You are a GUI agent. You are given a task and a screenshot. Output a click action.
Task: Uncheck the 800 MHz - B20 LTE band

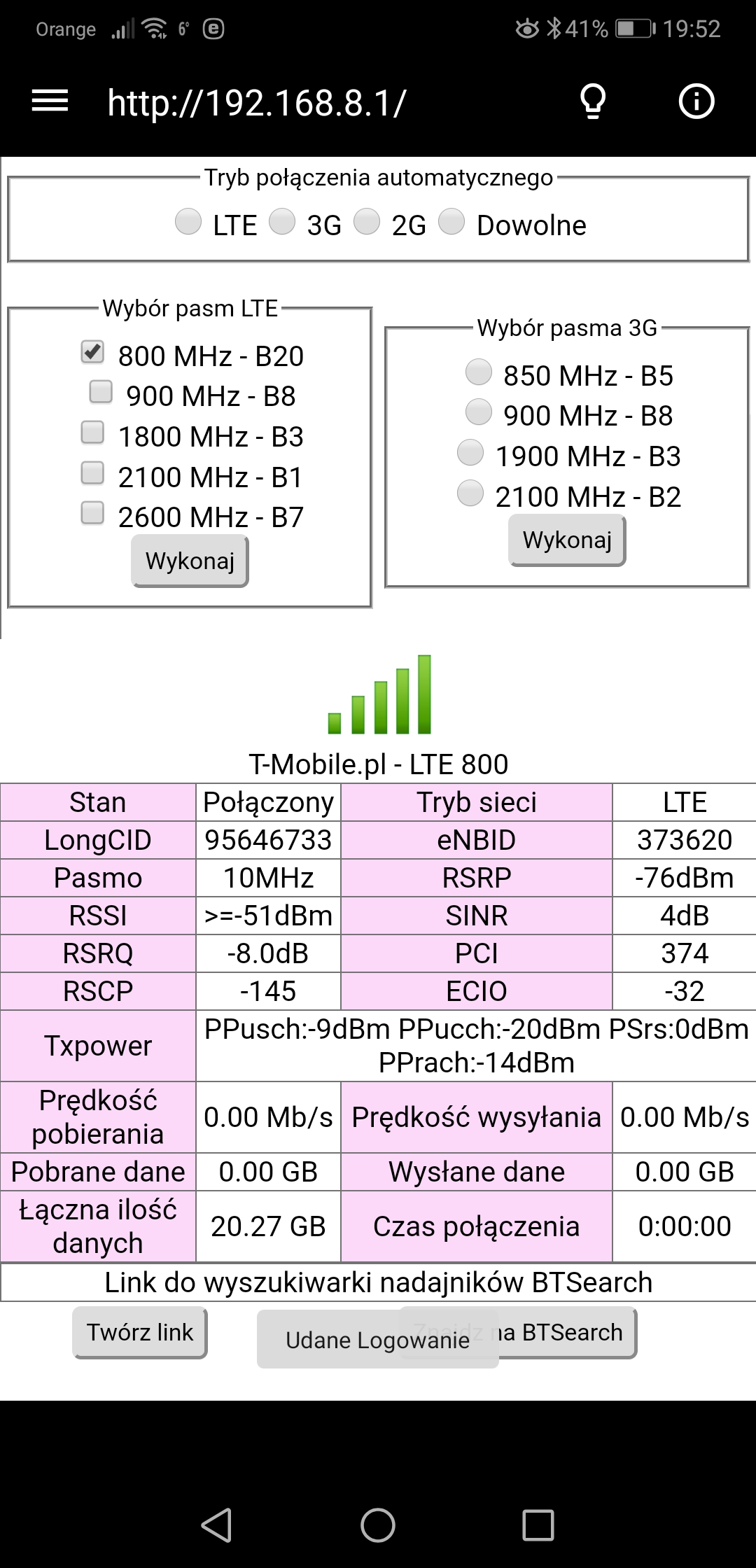click(x=92, y=352)
